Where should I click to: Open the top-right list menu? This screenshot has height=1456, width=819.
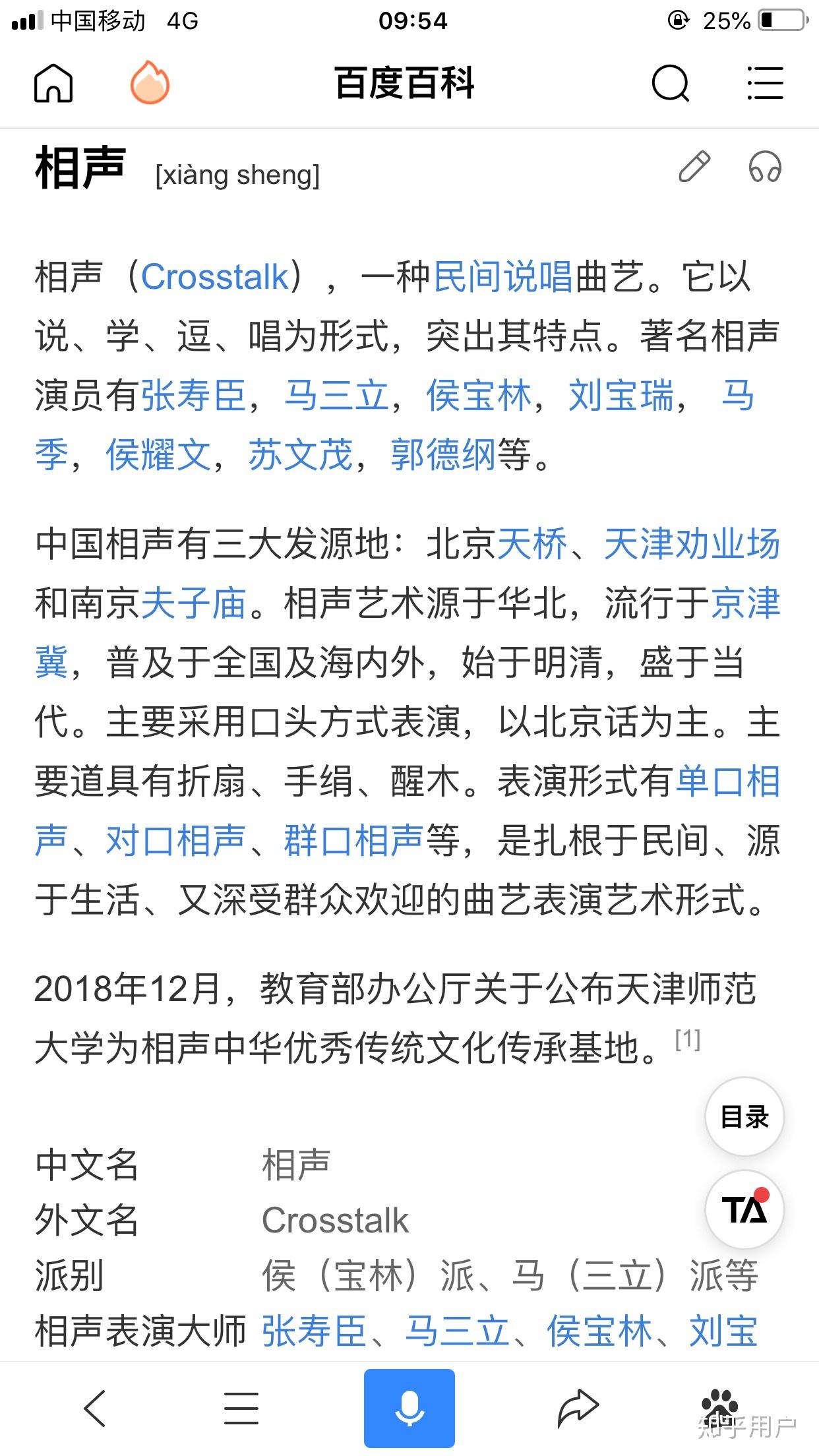coord(765,83)
